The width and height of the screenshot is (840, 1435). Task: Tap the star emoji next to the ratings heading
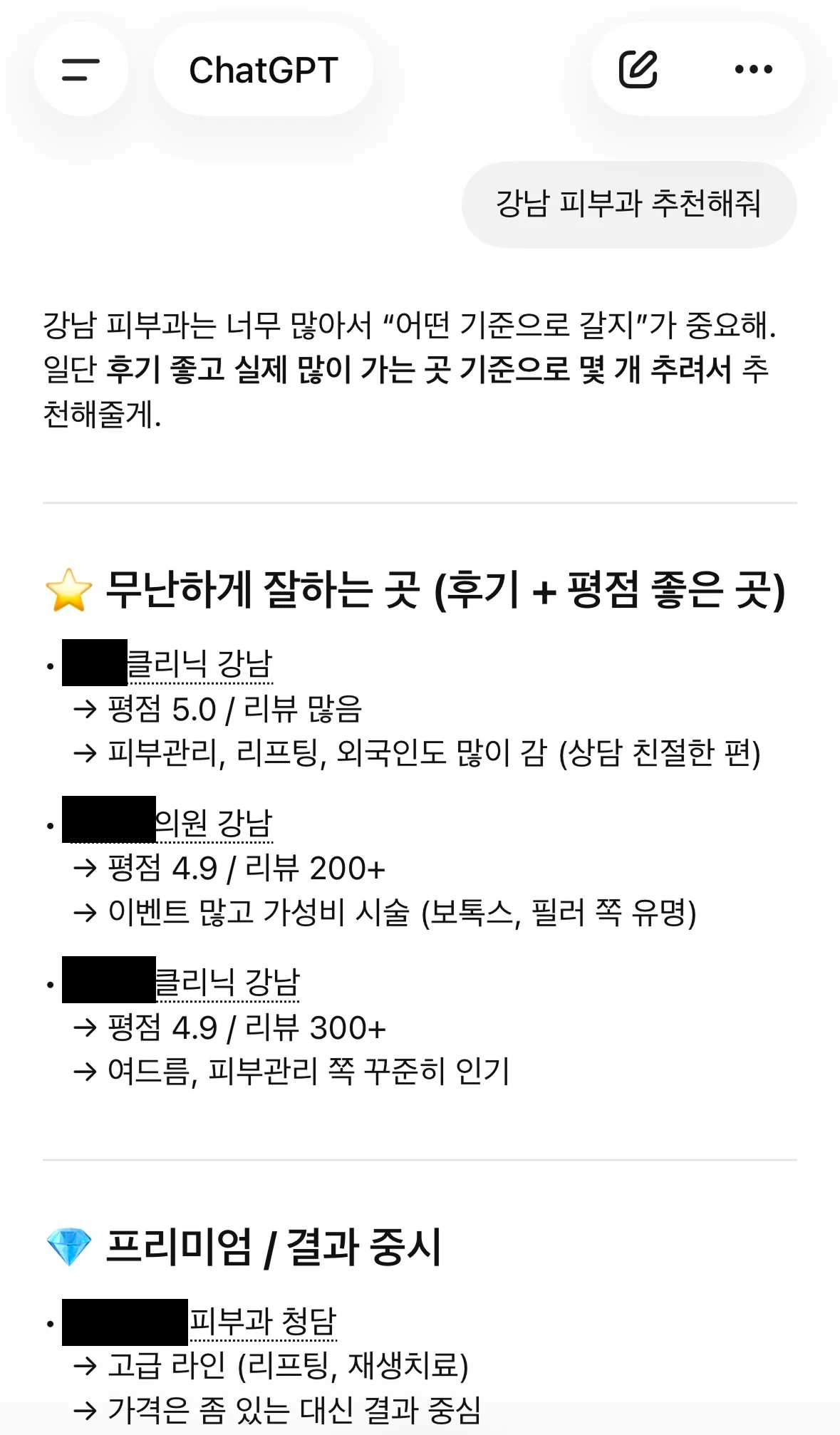coord(65,589)
